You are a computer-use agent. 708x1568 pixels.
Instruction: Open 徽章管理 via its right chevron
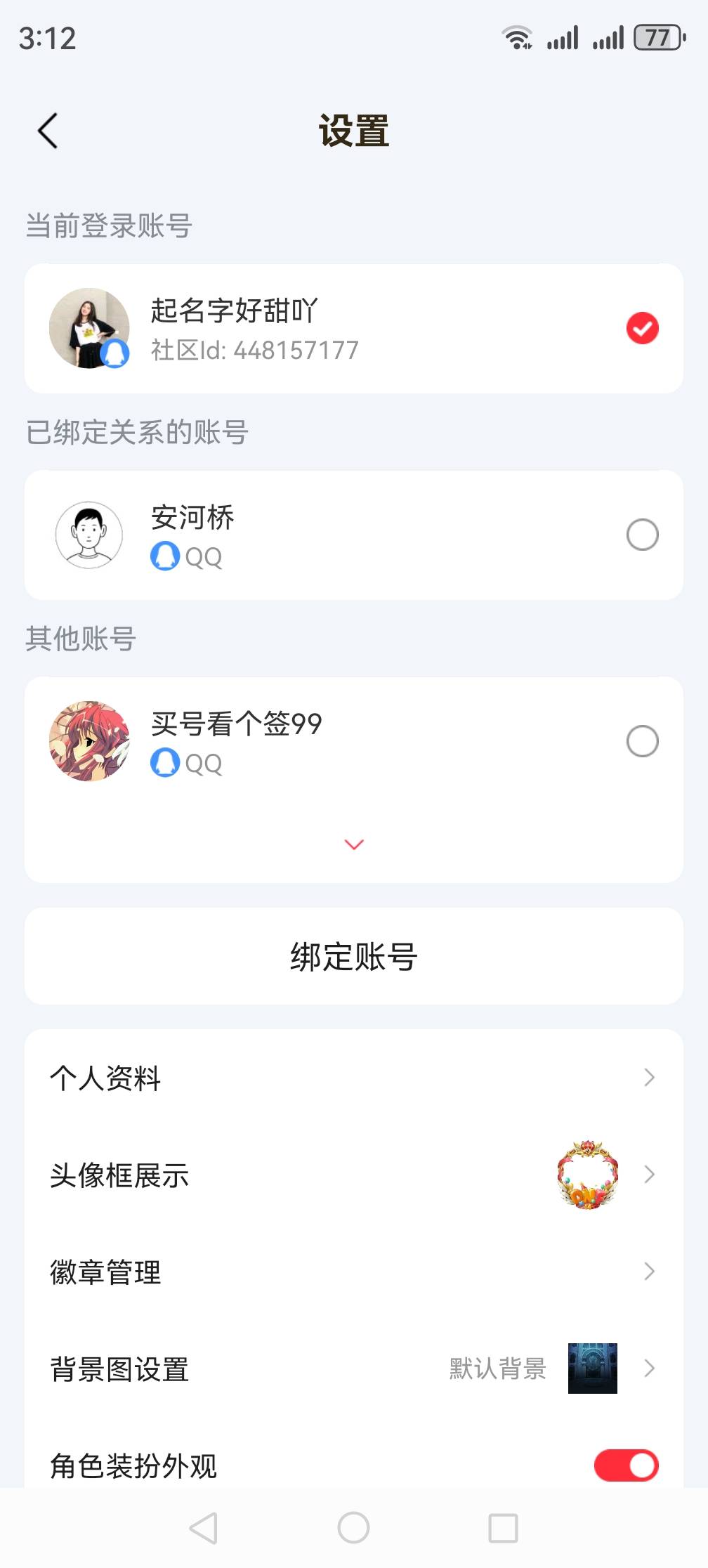650,1271
